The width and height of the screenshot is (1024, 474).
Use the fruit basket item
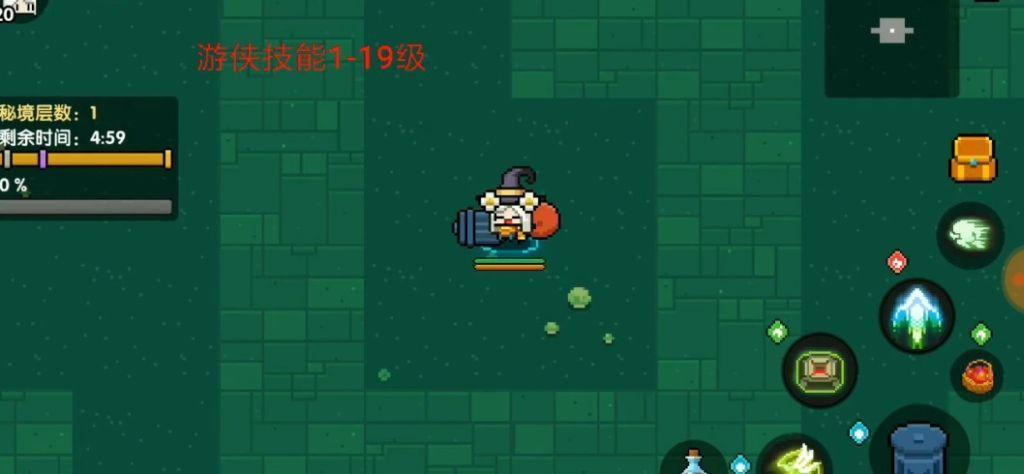tap(977, 377)
